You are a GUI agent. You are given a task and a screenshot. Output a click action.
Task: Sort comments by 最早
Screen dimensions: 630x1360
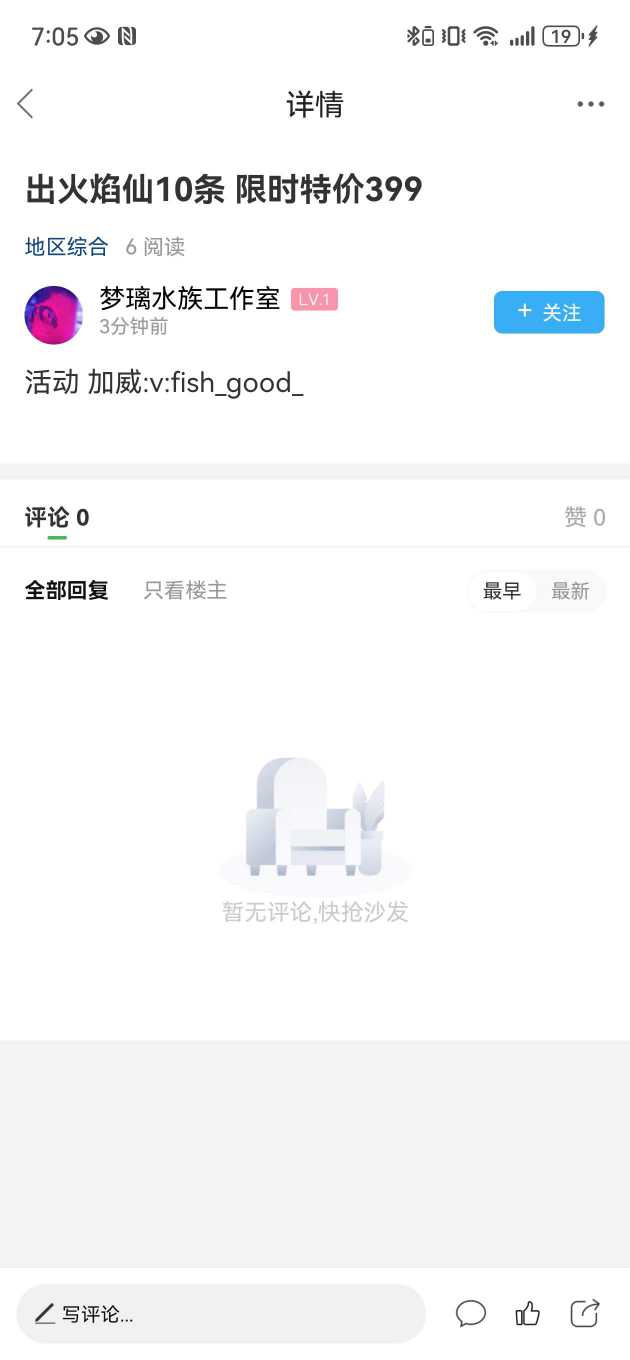point(502,591)
